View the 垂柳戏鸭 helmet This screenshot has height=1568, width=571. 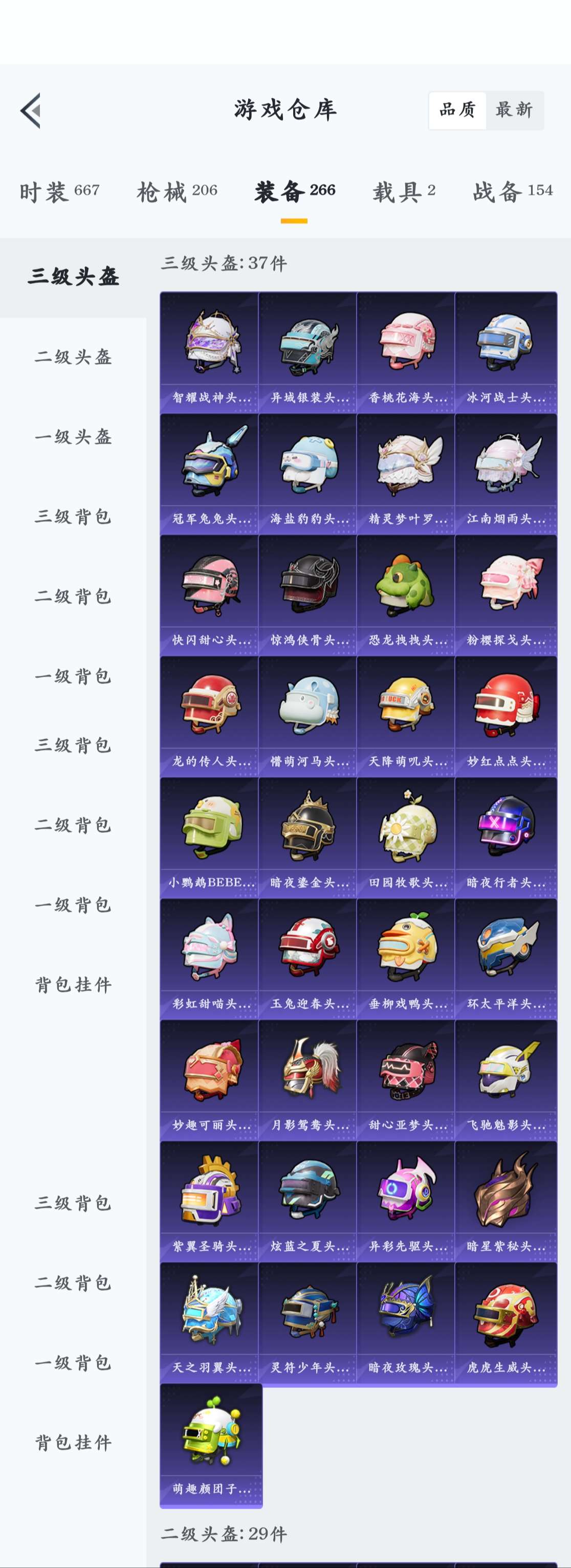(405, 958)
